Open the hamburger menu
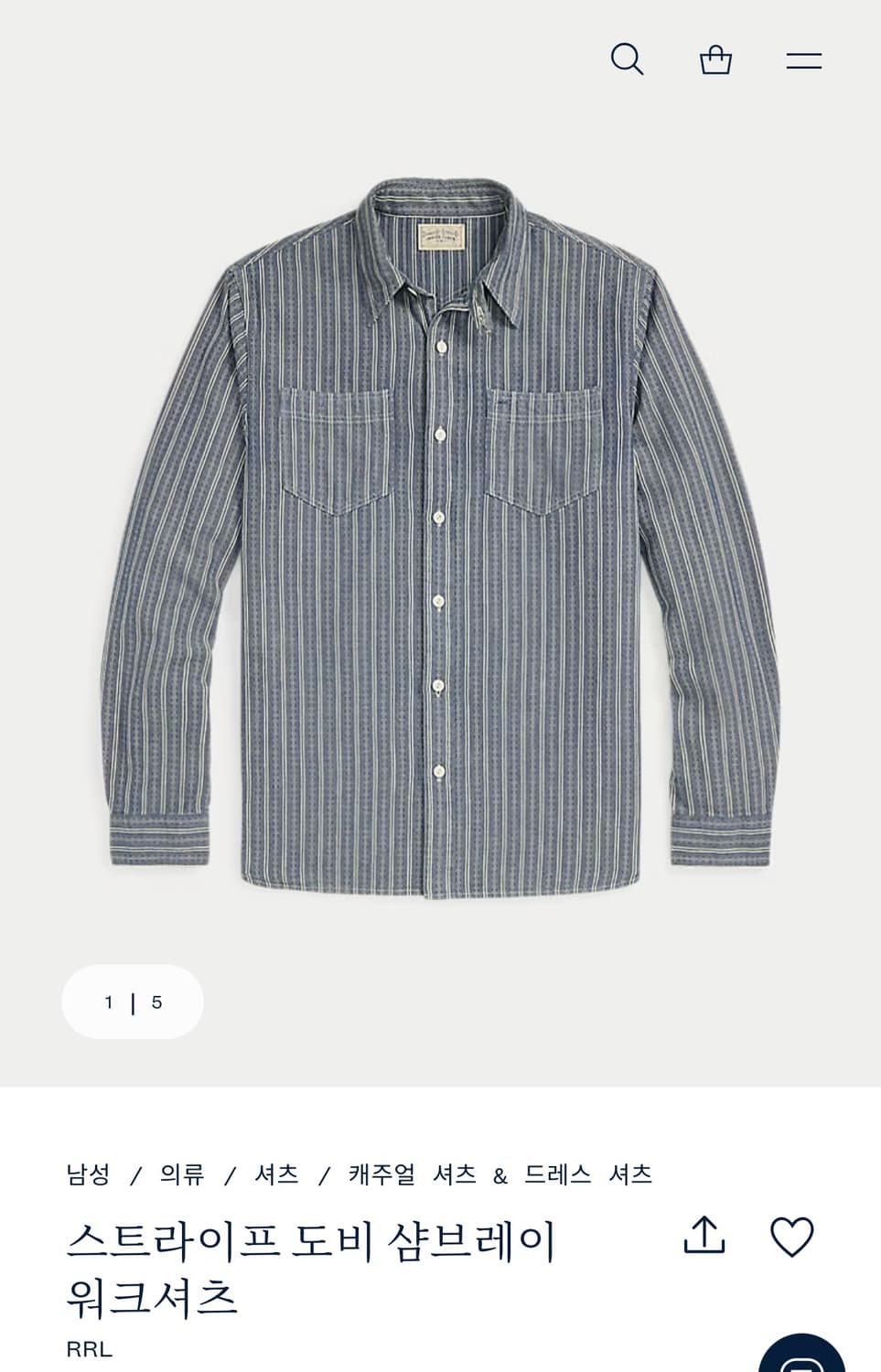The image size is (881, 1372). (803, 61)
